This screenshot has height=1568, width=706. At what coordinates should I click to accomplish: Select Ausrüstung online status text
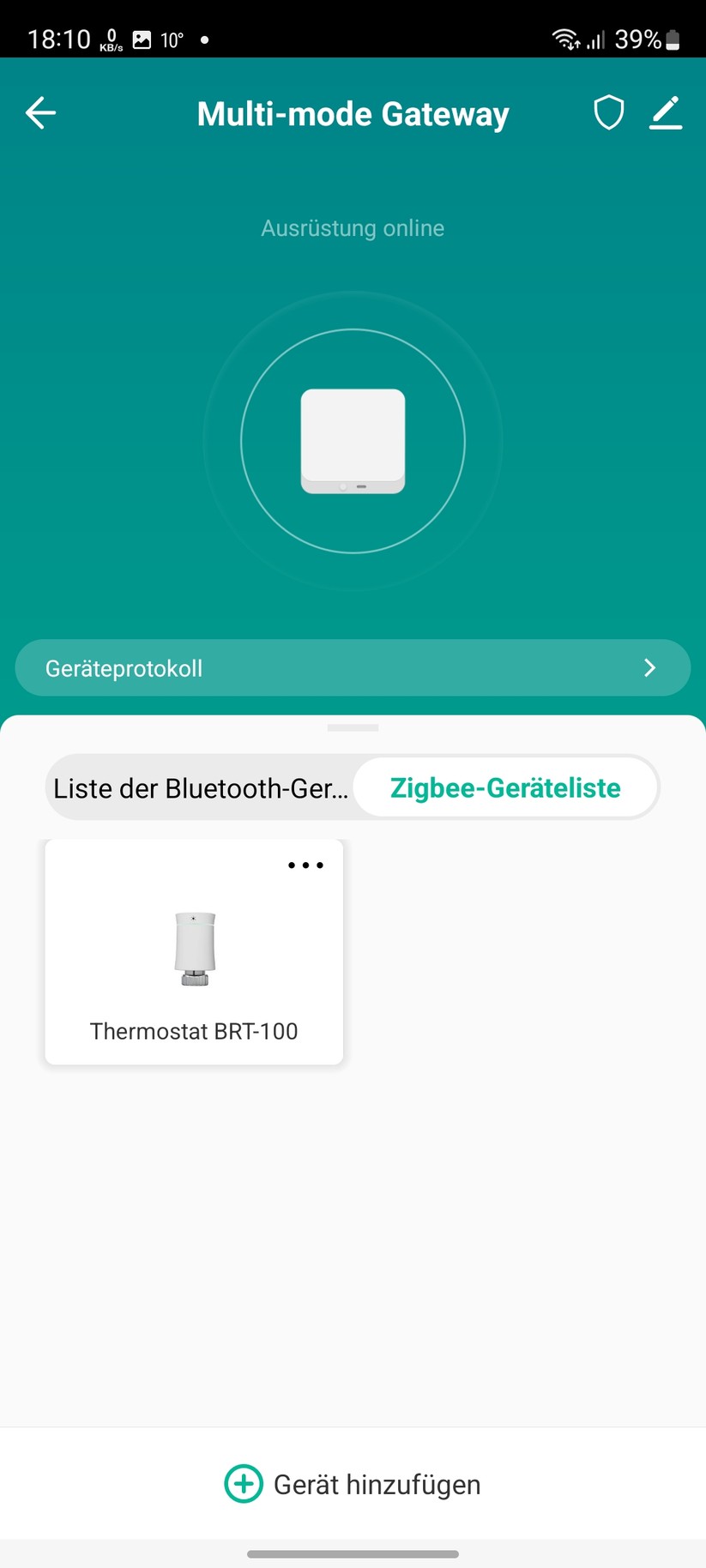click(352, 227)
